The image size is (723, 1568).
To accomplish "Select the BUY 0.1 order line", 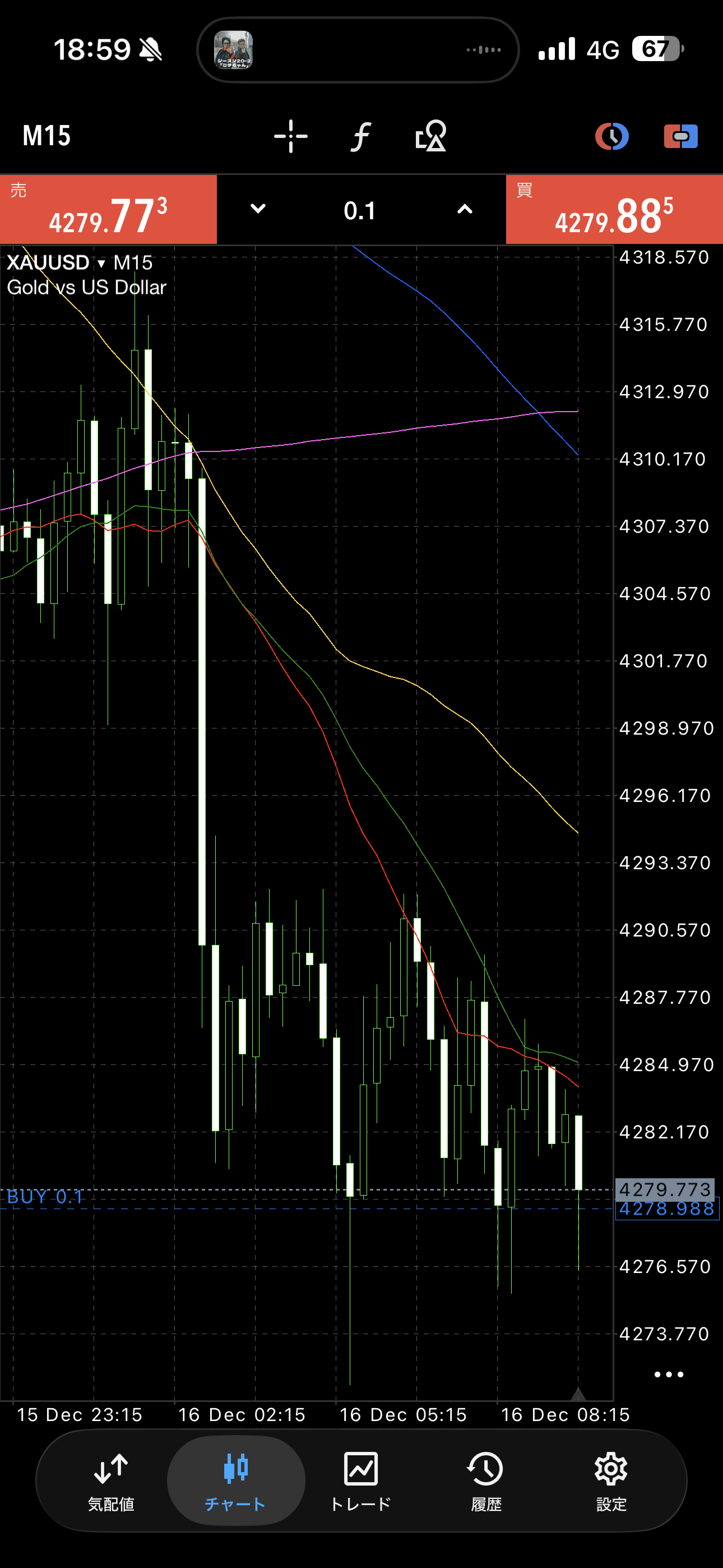I will pyautogui.click(x=45, y=1197).
